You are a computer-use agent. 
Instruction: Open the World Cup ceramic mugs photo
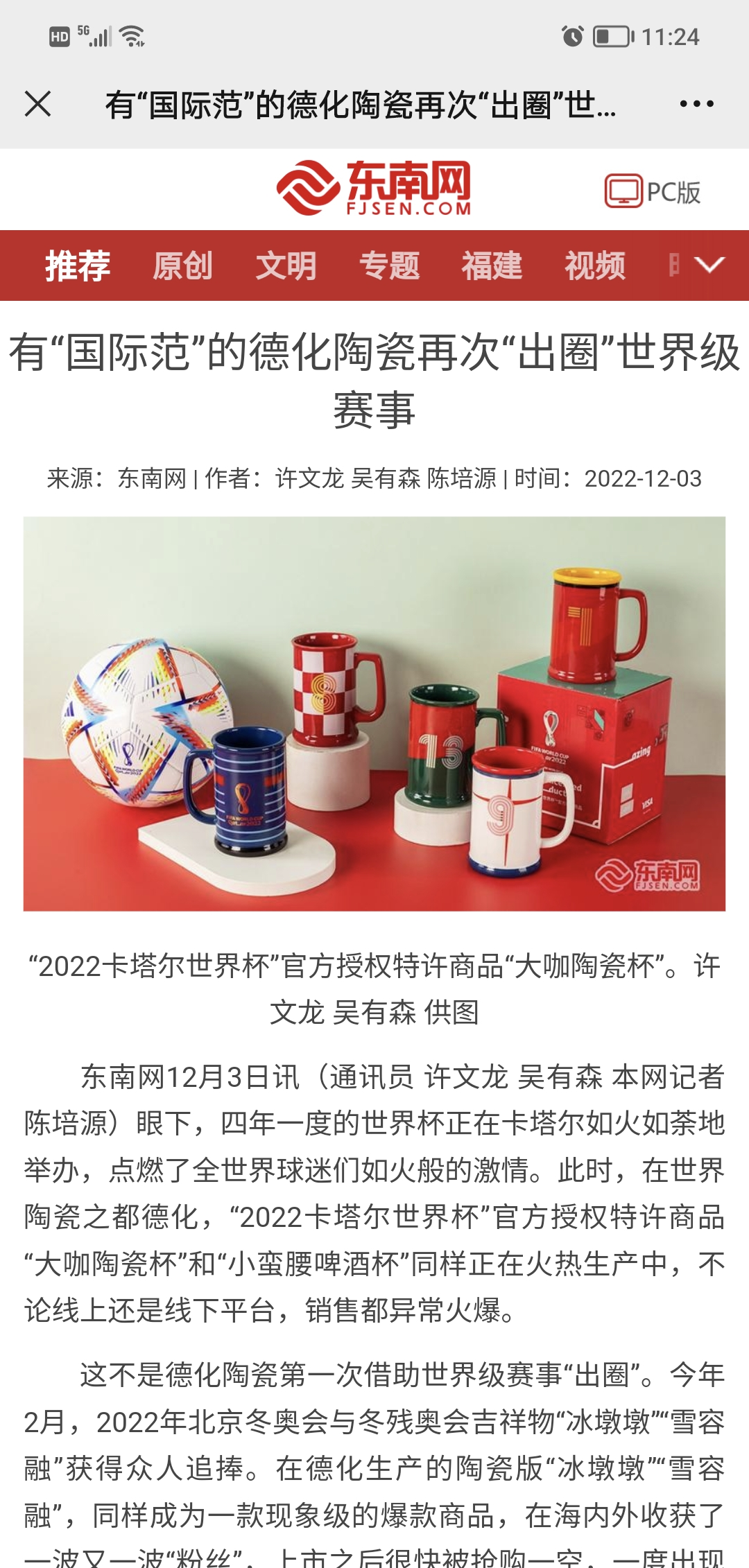[374, 713]
